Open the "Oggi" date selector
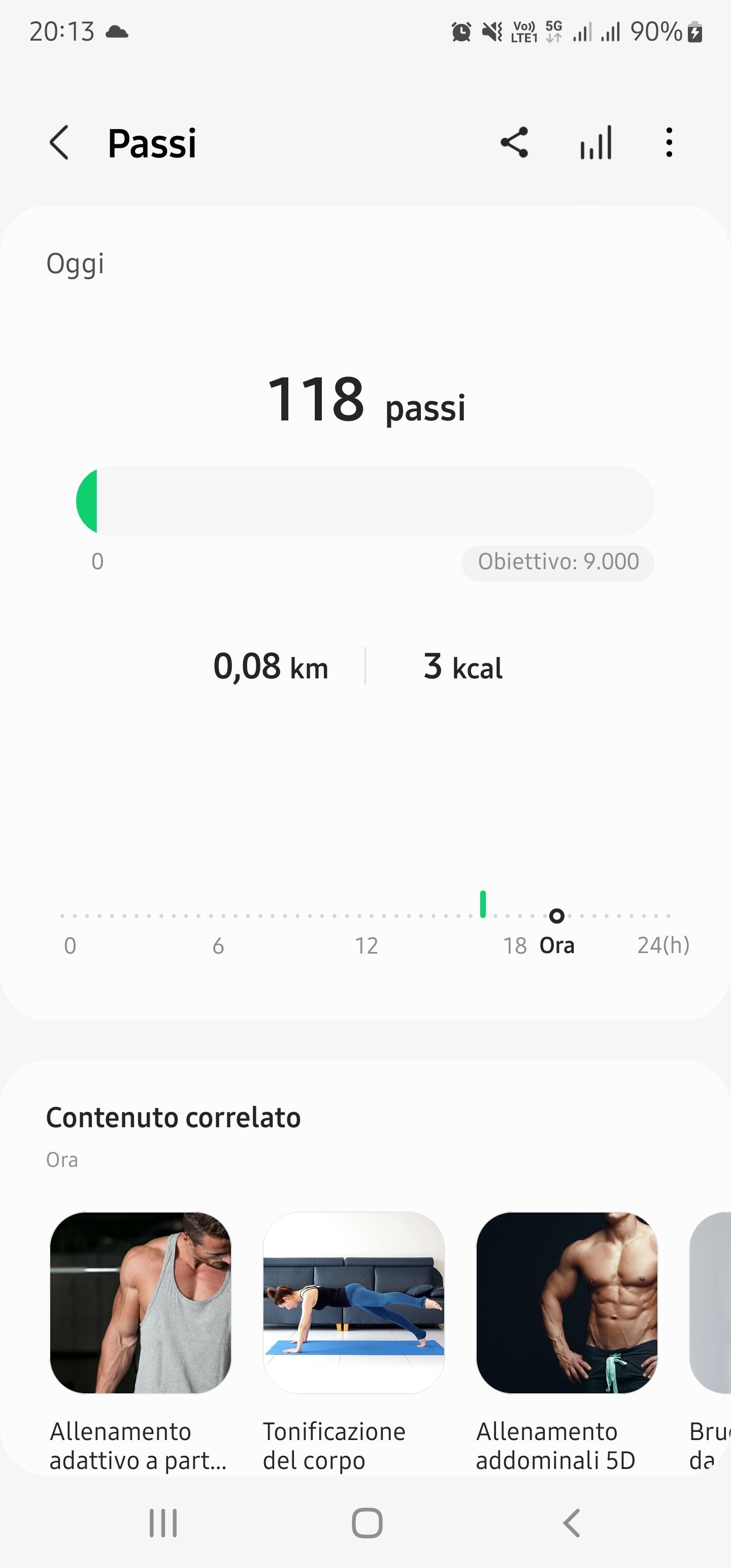This screenshot has height=1568, width=731. pos(74,263)
